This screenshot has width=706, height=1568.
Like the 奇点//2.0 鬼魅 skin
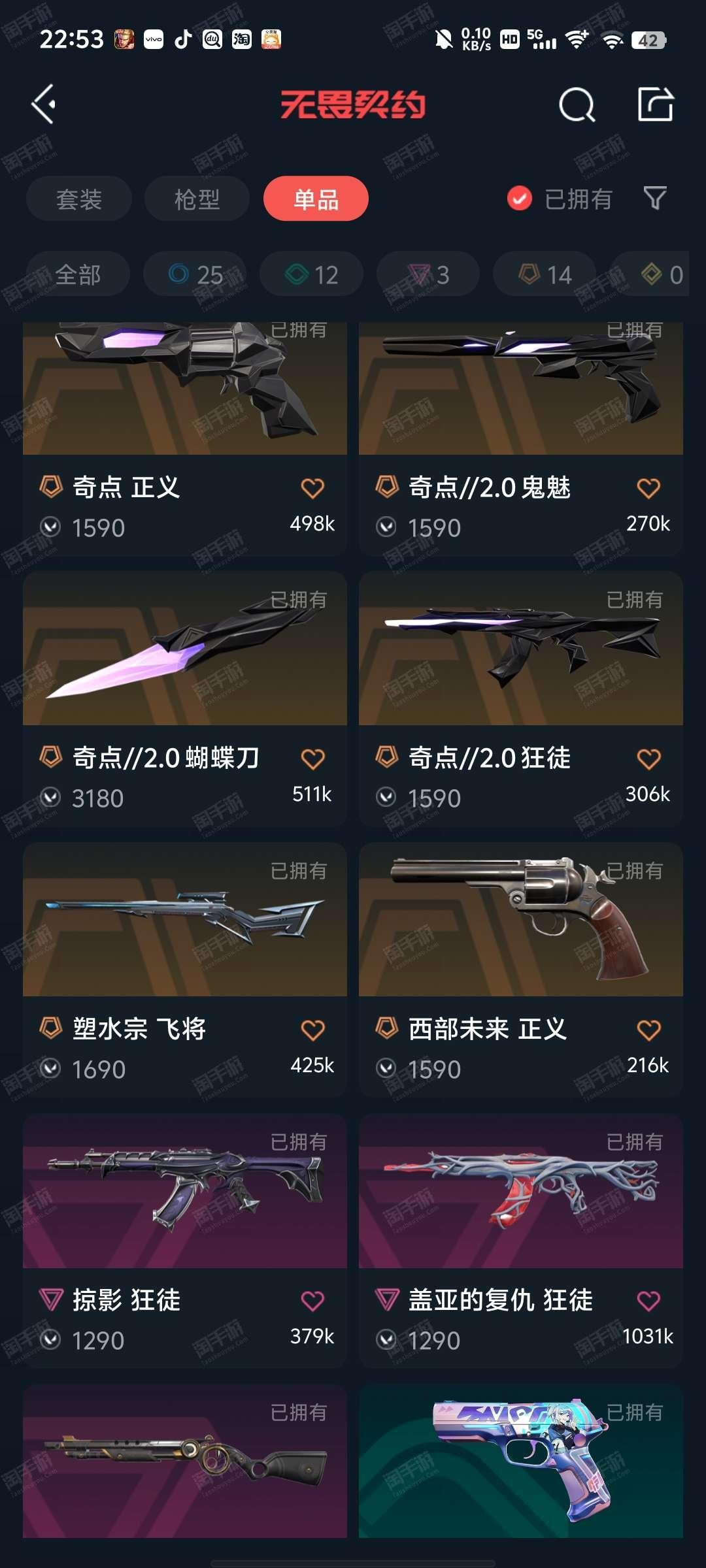tap(648, 488)
